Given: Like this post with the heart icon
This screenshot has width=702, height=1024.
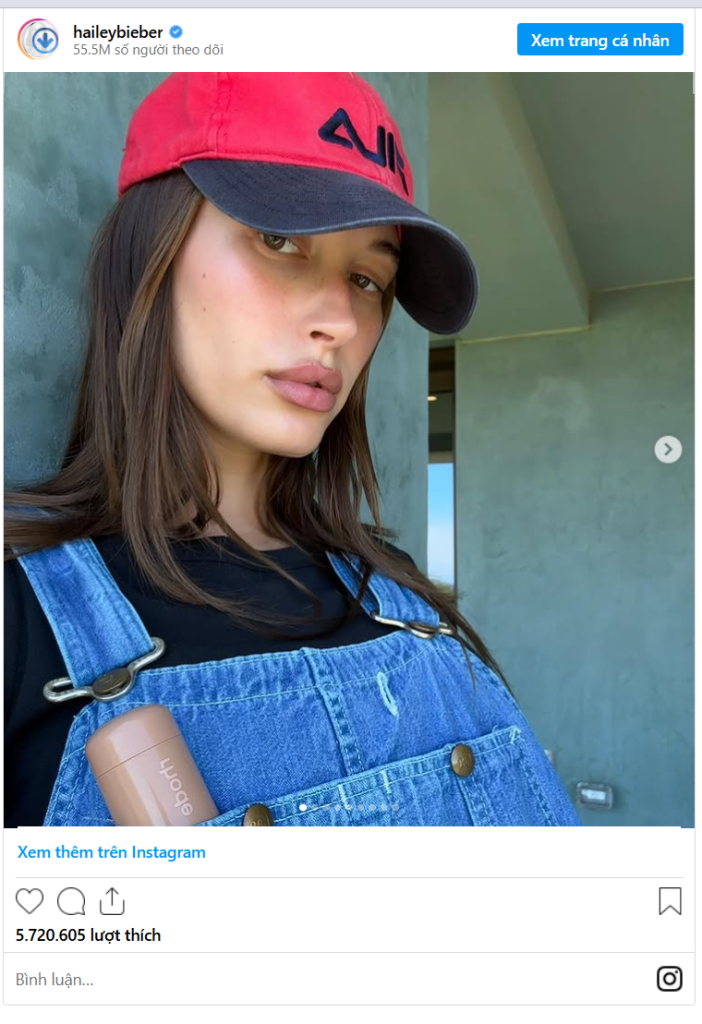Looking at the screenshot, I should [x=30, y=901].
